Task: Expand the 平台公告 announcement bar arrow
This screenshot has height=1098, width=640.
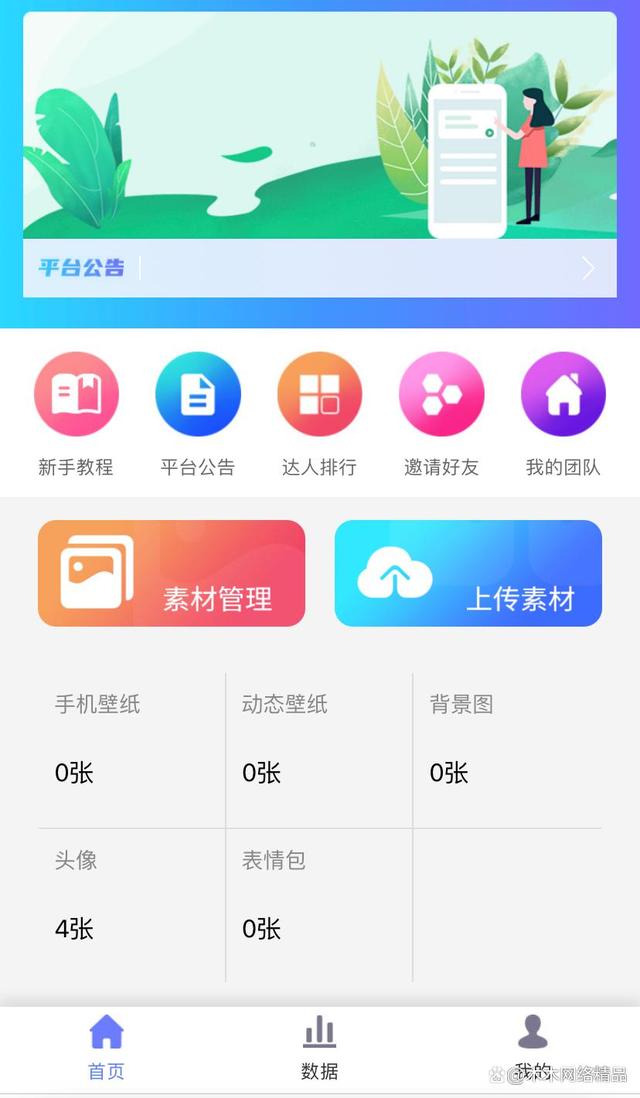Action: (x=588, y=268)
